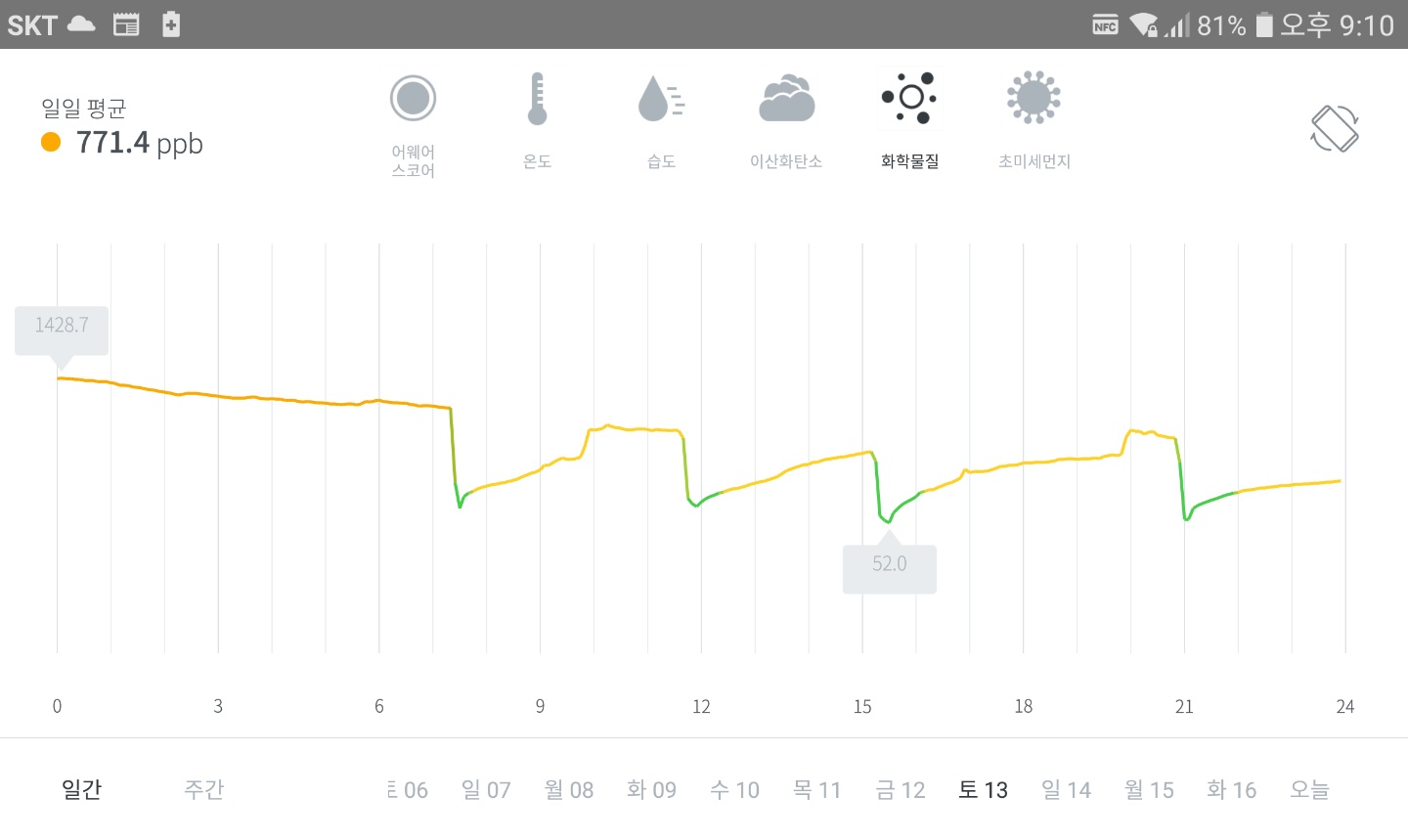Switch to the 일간 daily view
Screen dimensions: 1408x840
coord(81,789)
